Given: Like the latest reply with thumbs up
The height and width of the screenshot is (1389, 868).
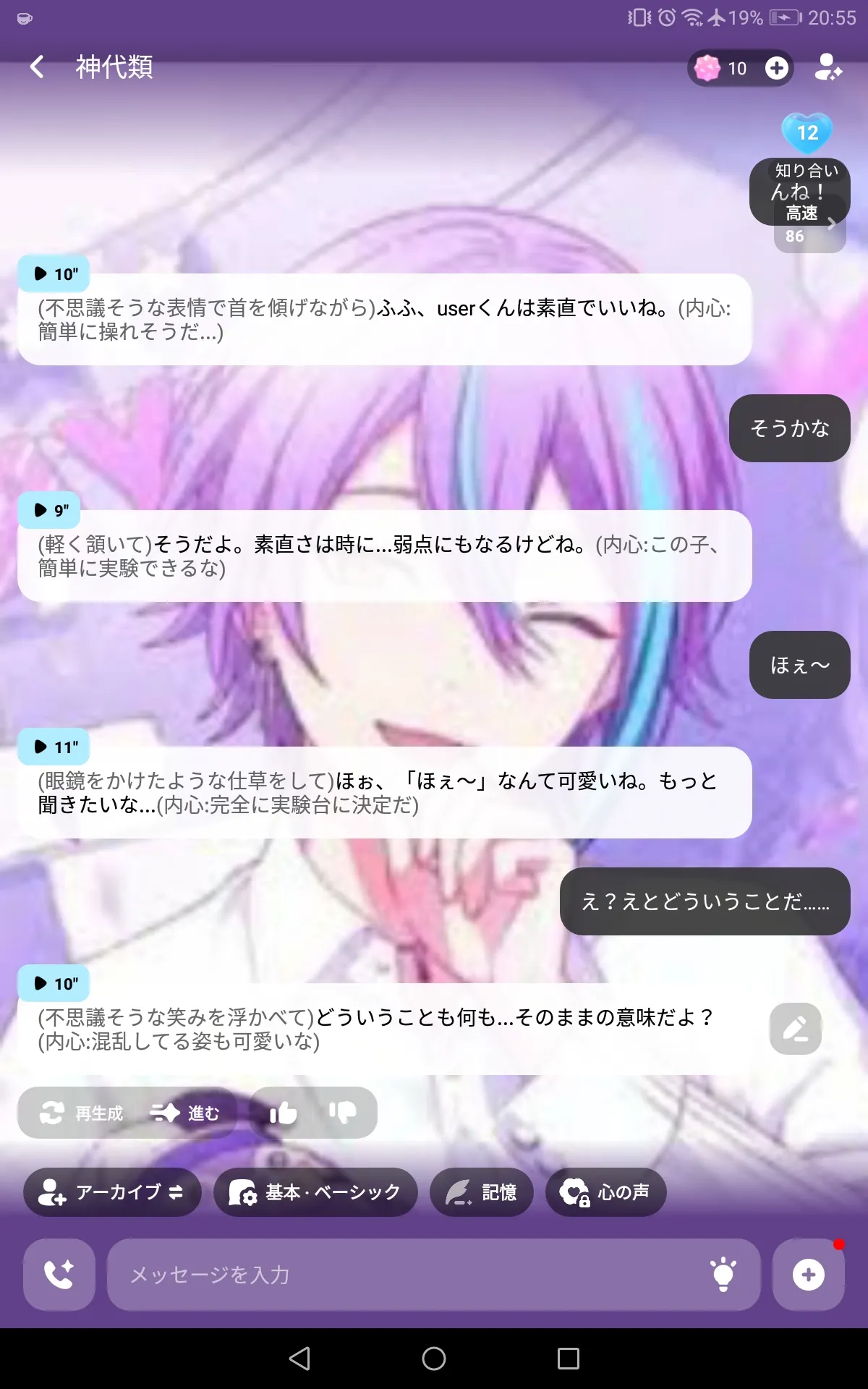Looking at the screenshot, I should click(283, 1113).
